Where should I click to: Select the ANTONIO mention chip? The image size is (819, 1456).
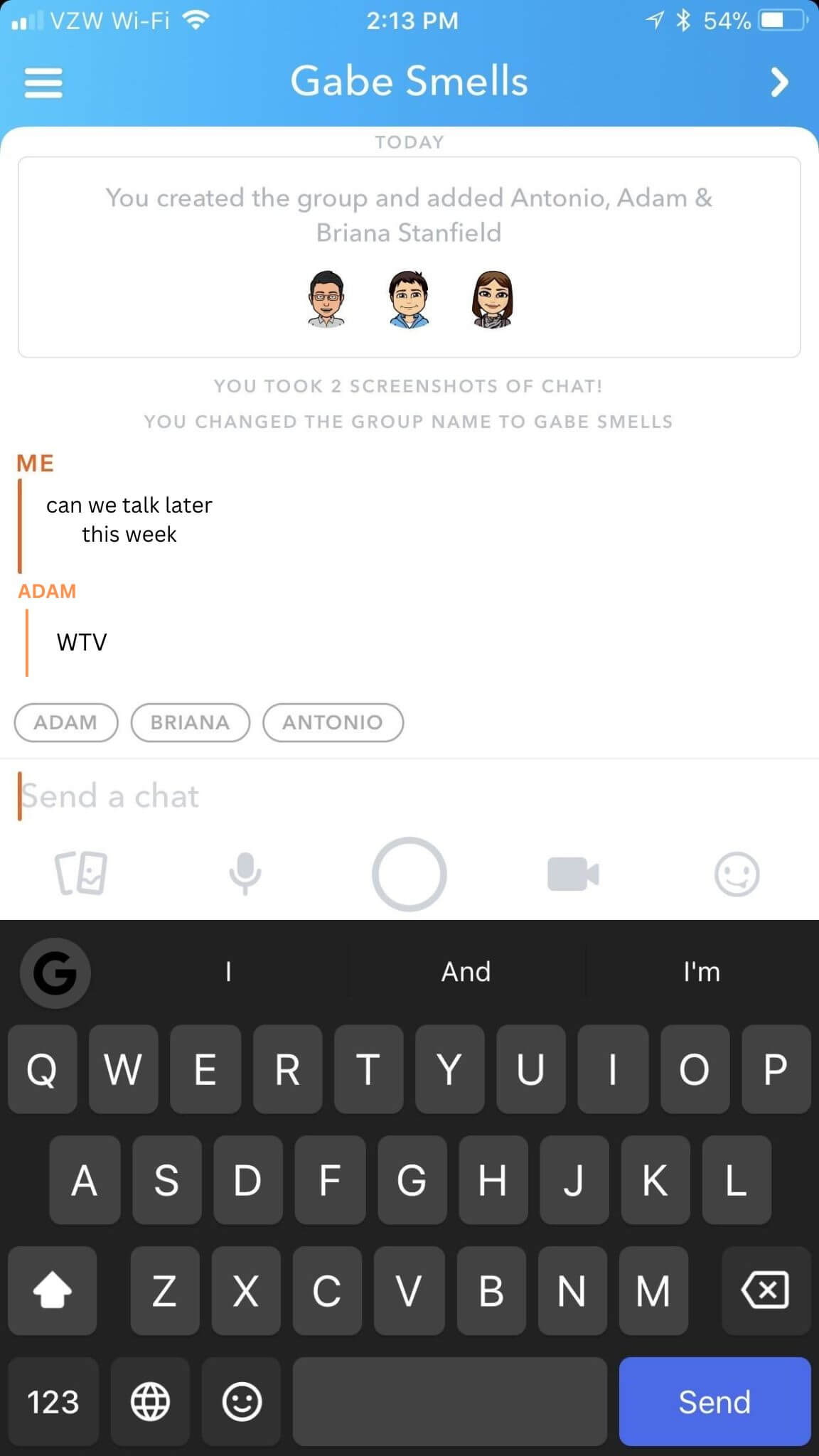333,722
